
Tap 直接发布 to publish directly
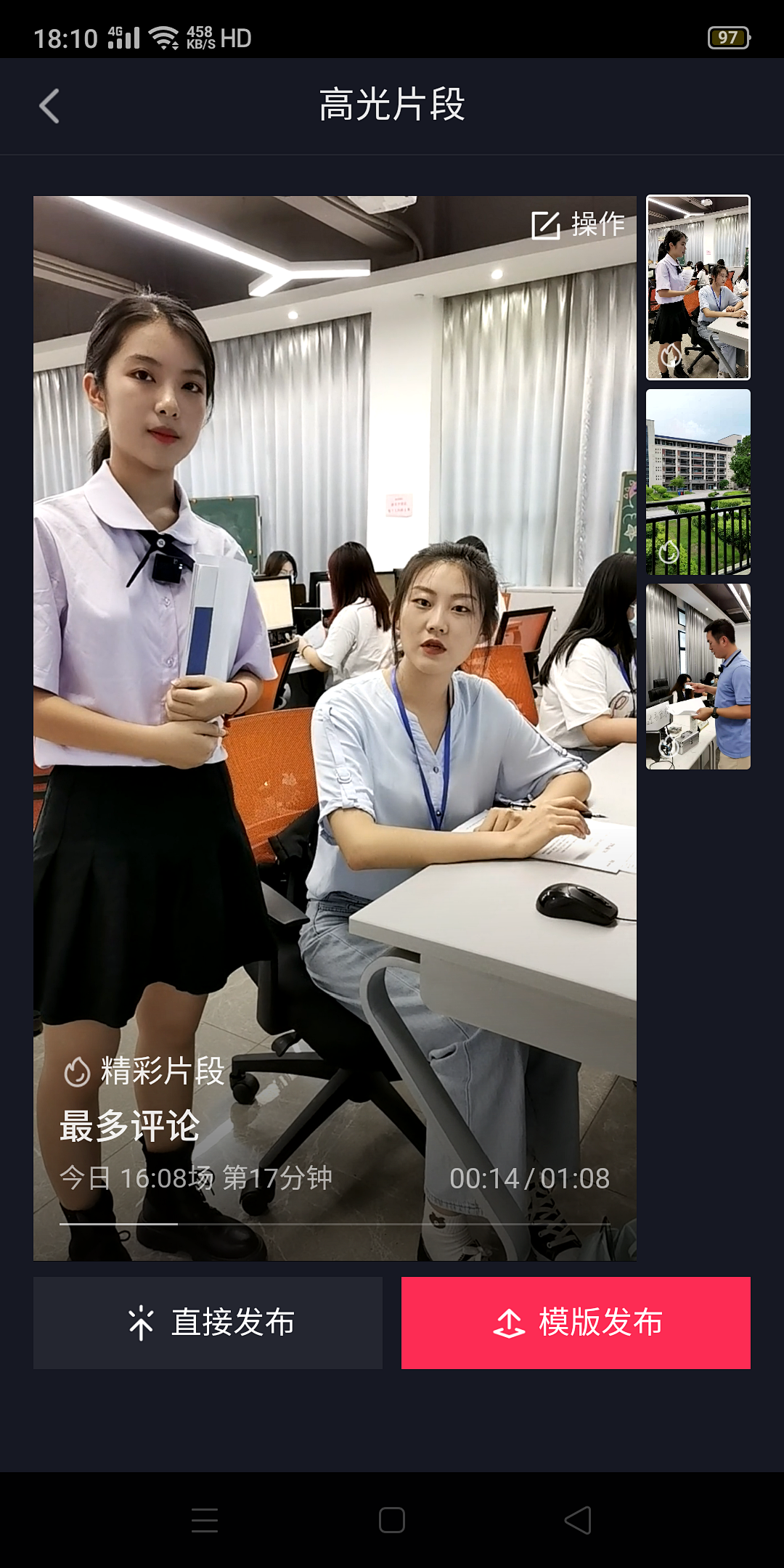[x=208, y=1323]
